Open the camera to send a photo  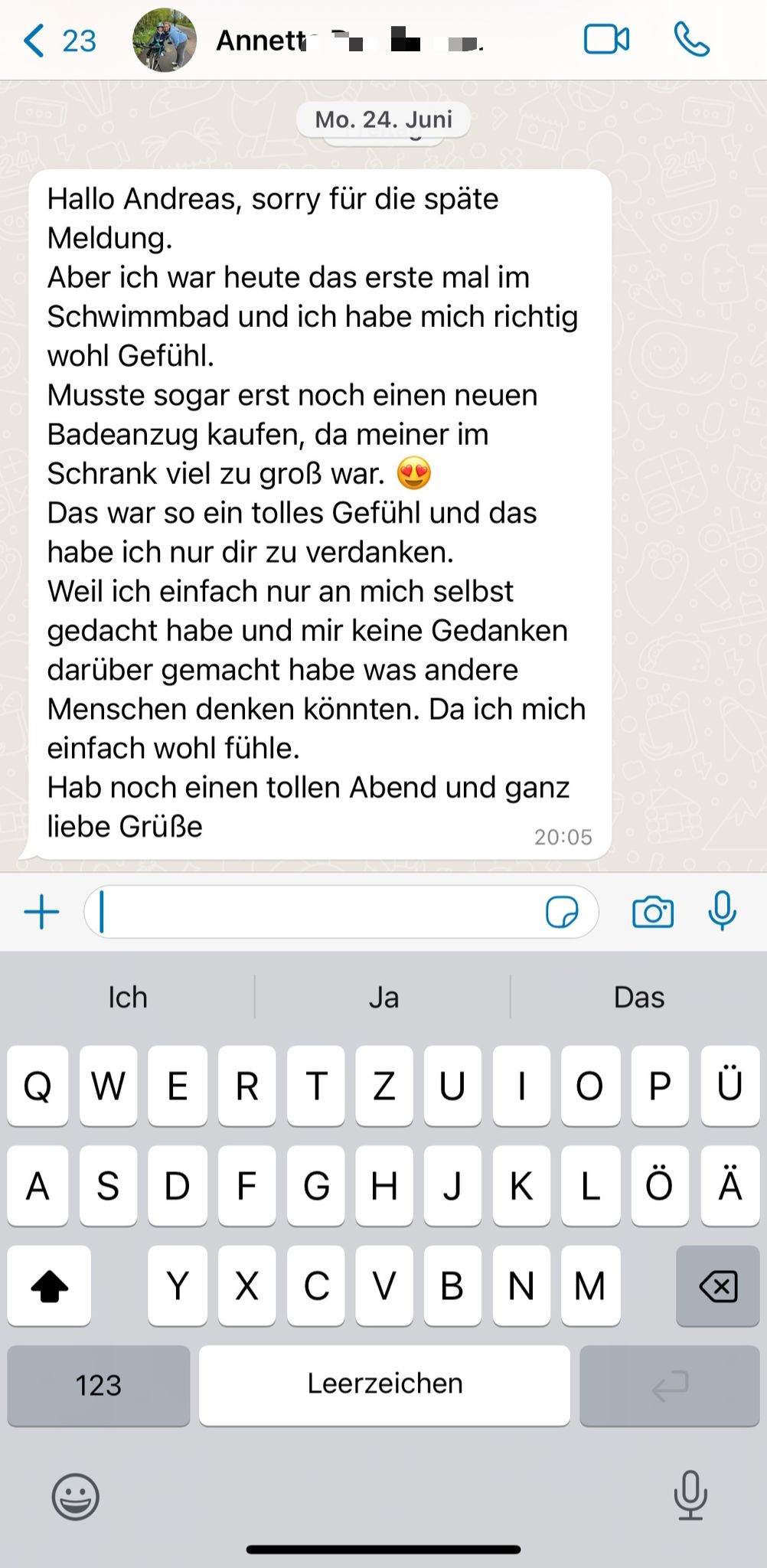653,912
